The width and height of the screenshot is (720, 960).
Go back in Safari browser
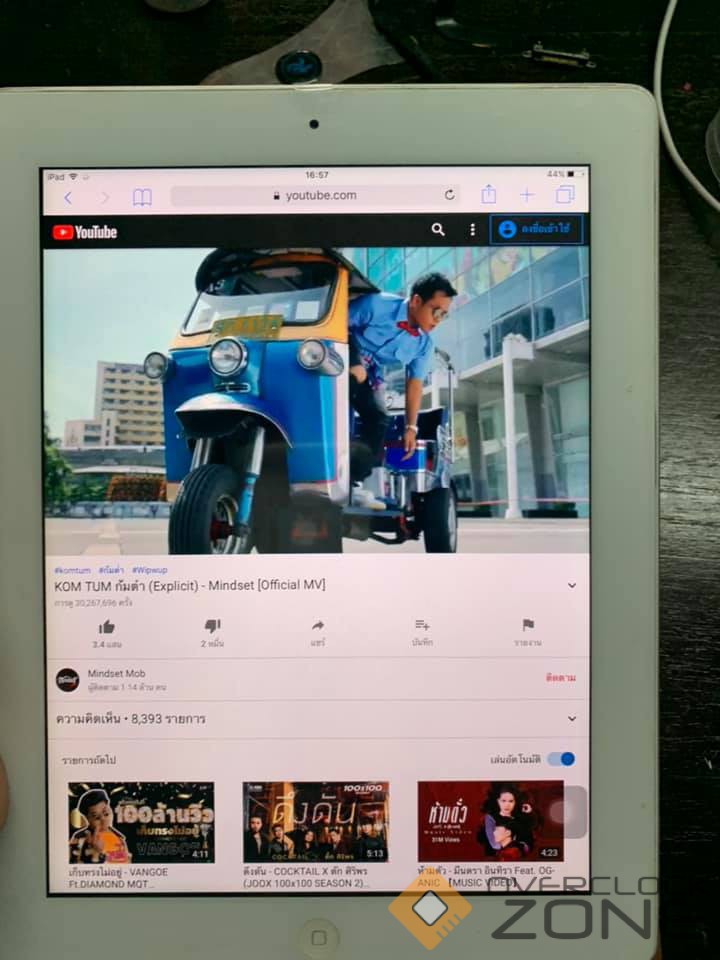click(68, 197)
